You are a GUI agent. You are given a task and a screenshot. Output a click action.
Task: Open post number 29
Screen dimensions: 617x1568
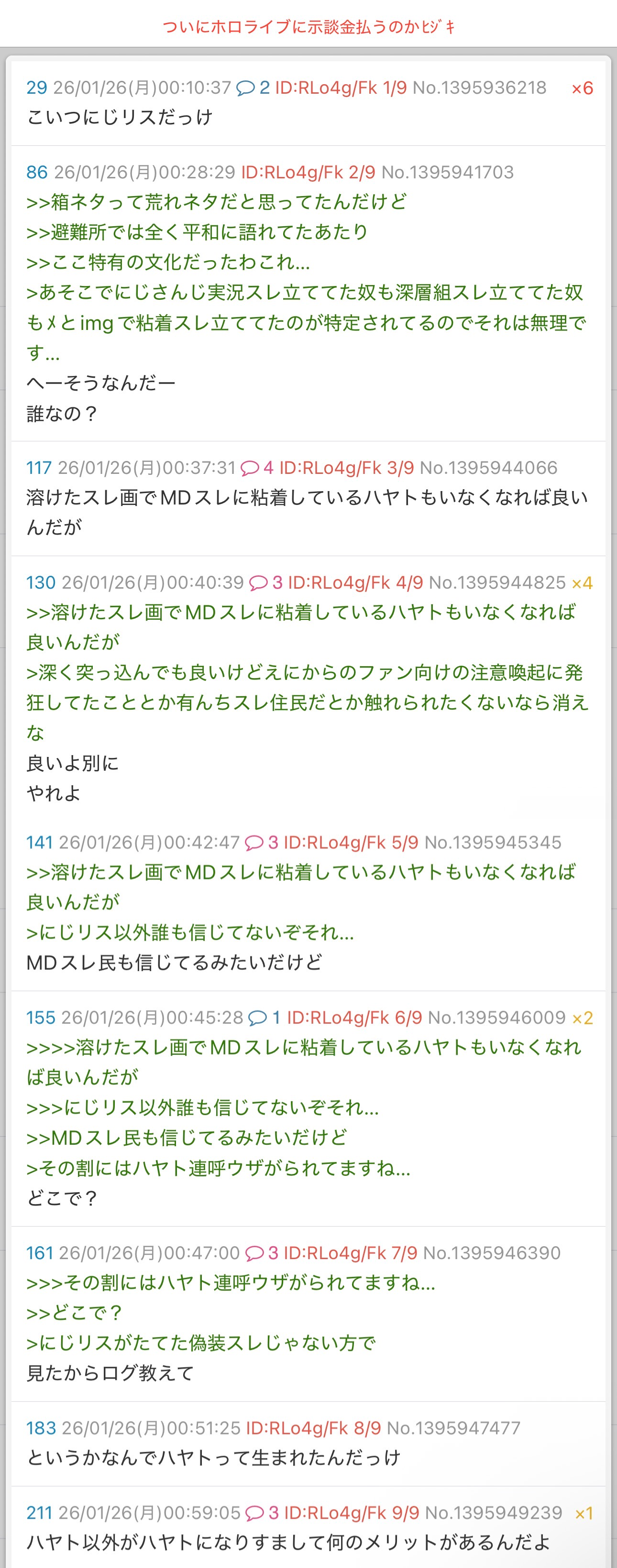(x=36, y=88)
